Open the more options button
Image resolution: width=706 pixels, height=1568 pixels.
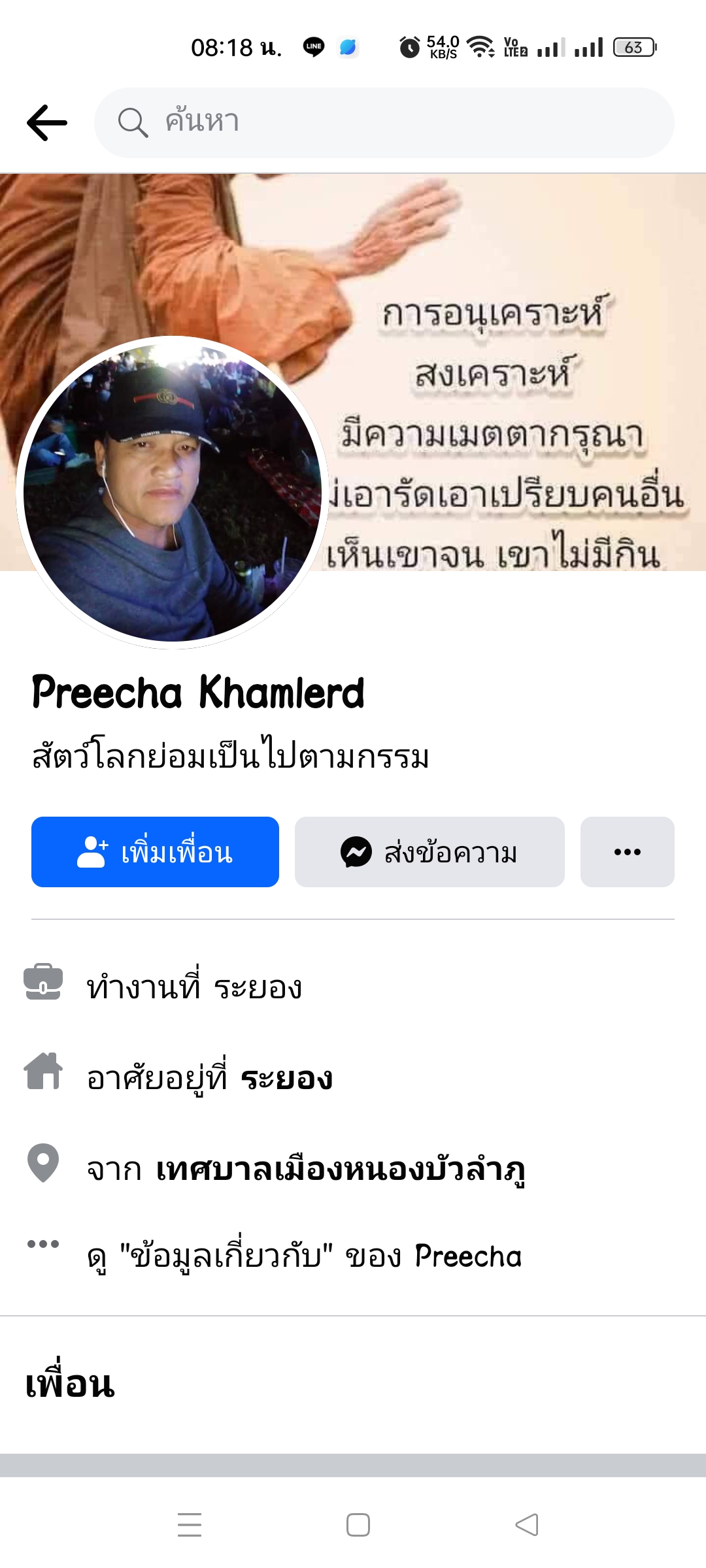point(627,852)
